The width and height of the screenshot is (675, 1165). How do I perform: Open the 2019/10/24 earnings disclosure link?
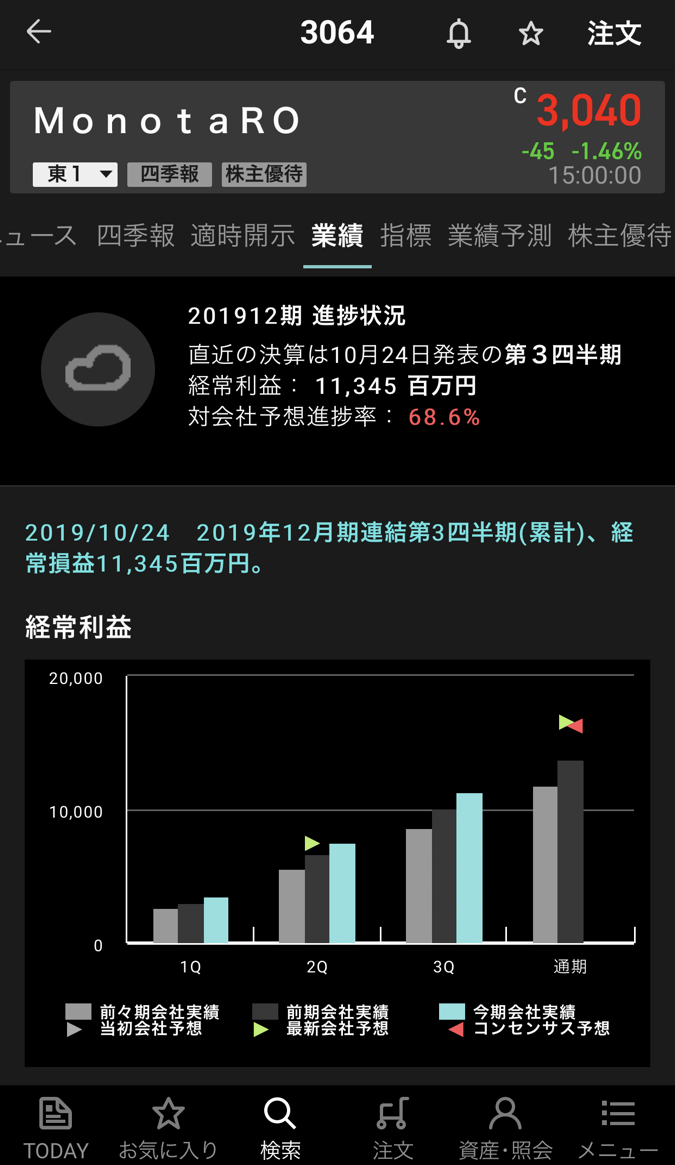(x=328, y=547)
